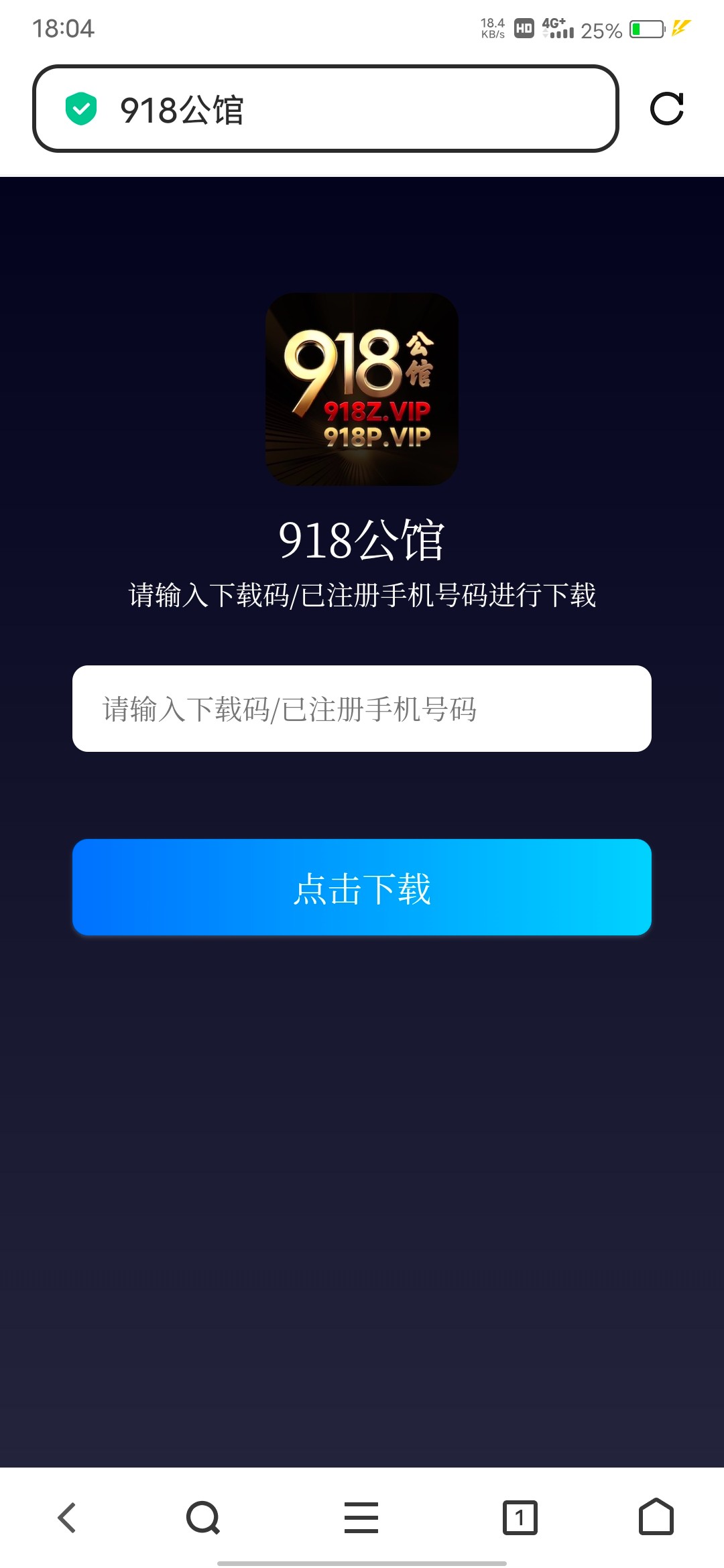Open the browser search tool
This screenshot has width=724, height=1568.
(x=203, y=1517)
